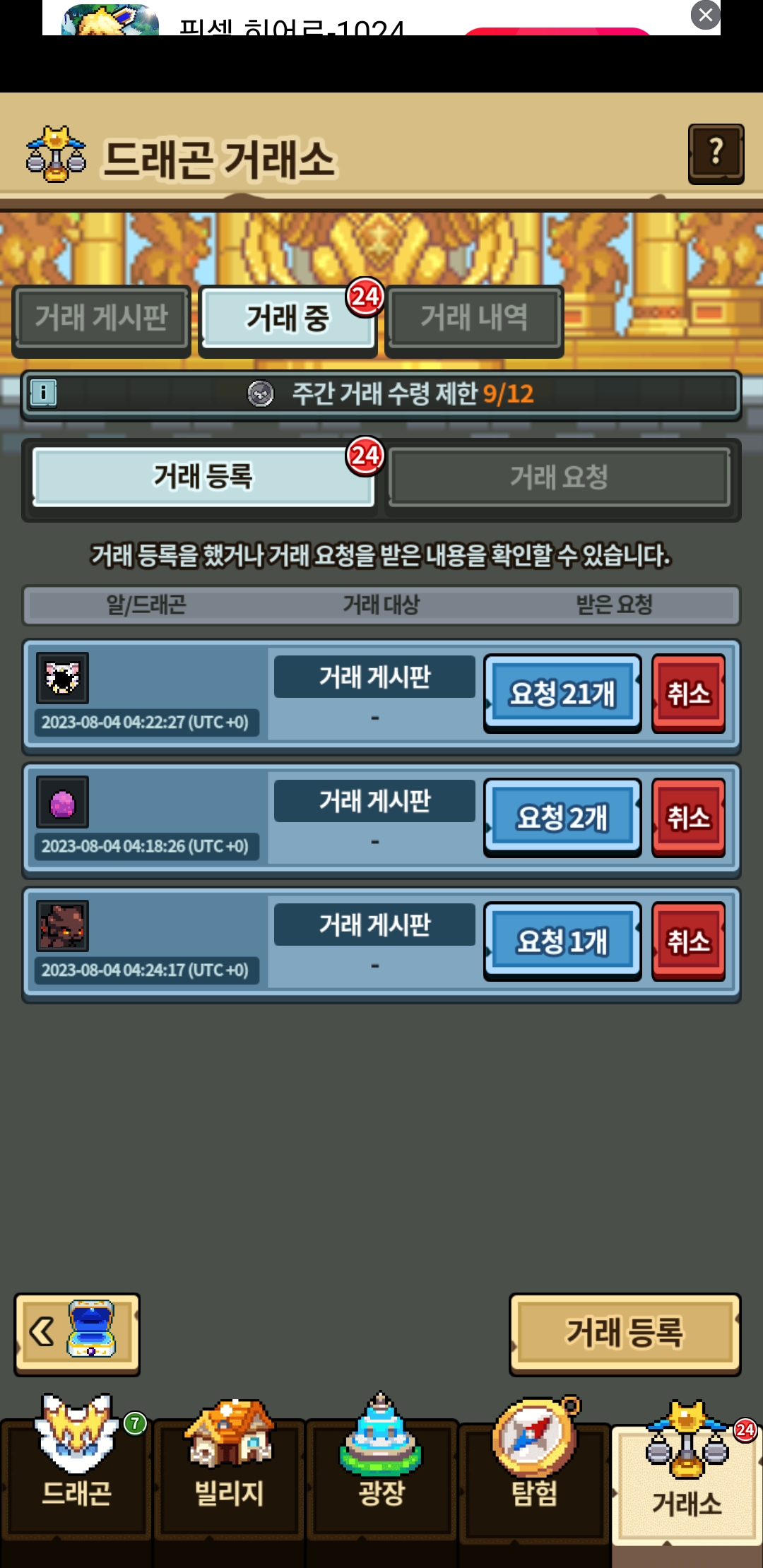Tap the back arrow button with chest

tap(77, 1334)
